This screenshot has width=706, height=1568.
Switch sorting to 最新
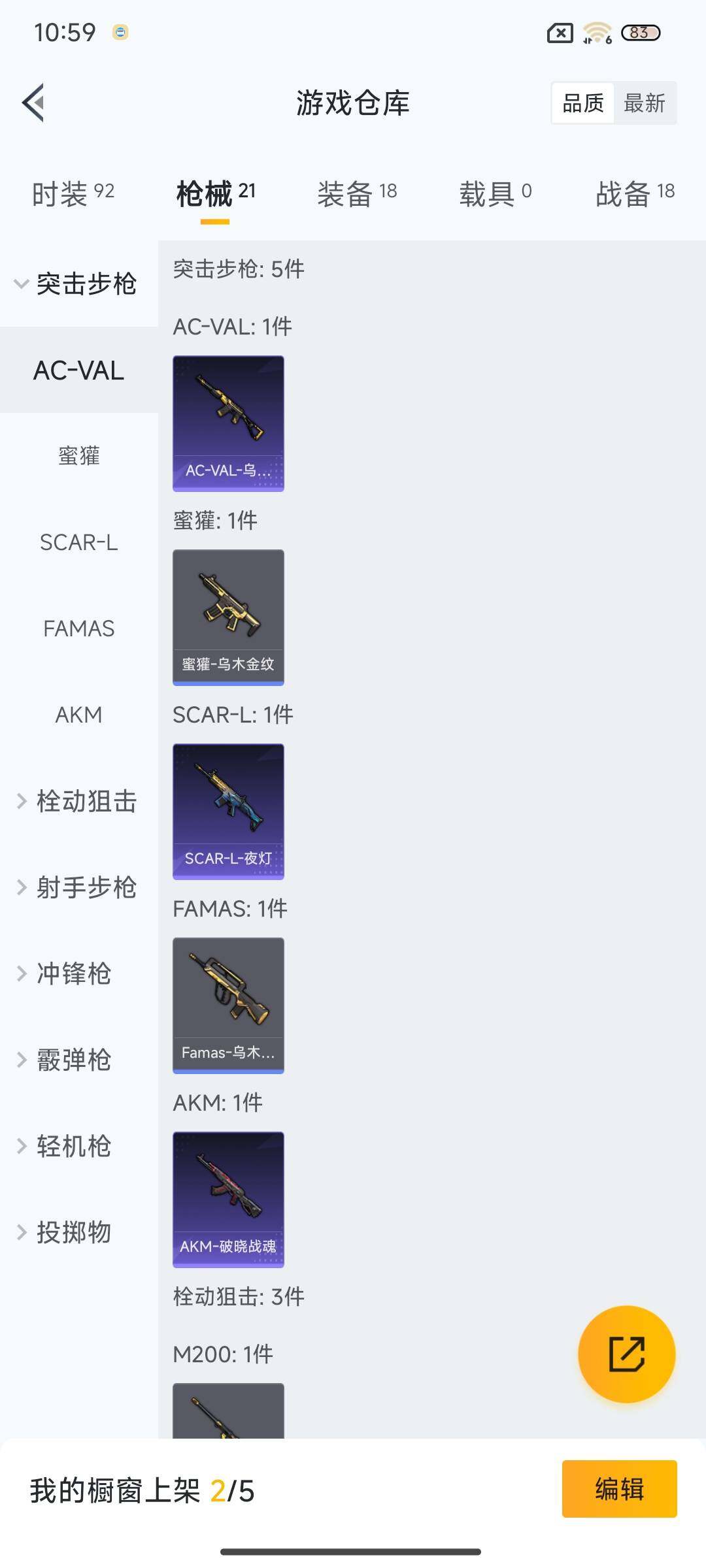tap(645, 103)
